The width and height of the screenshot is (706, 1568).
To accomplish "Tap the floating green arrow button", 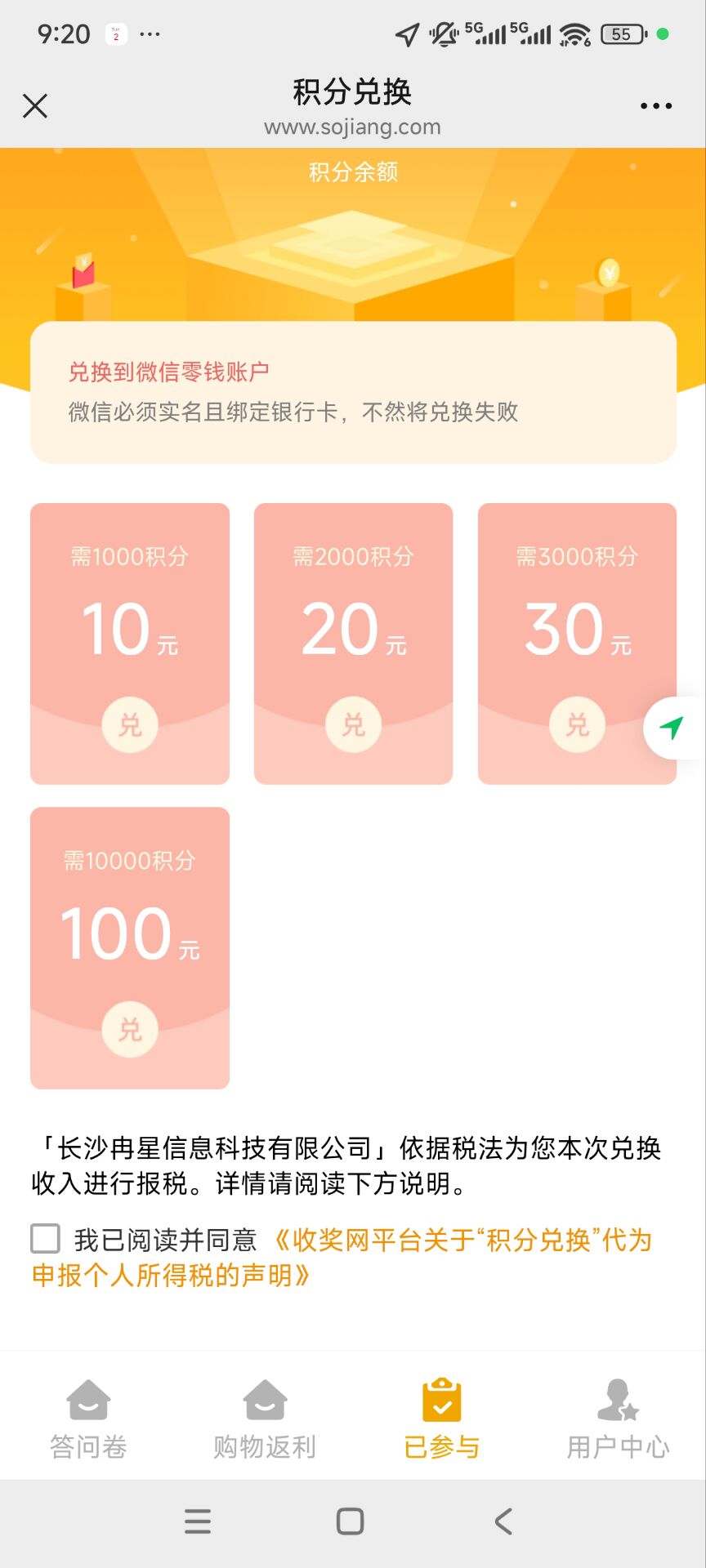I will [672, 728].
